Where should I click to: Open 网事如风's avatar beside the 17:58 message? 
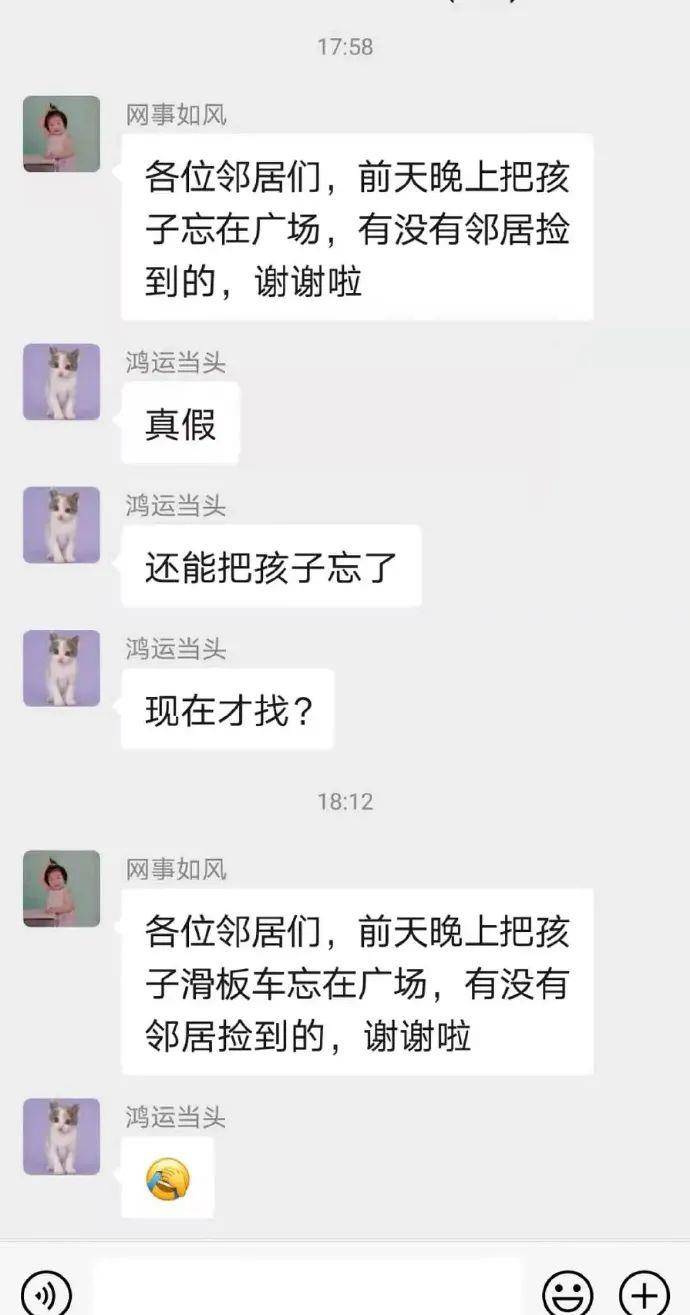(x=62, y=134)
